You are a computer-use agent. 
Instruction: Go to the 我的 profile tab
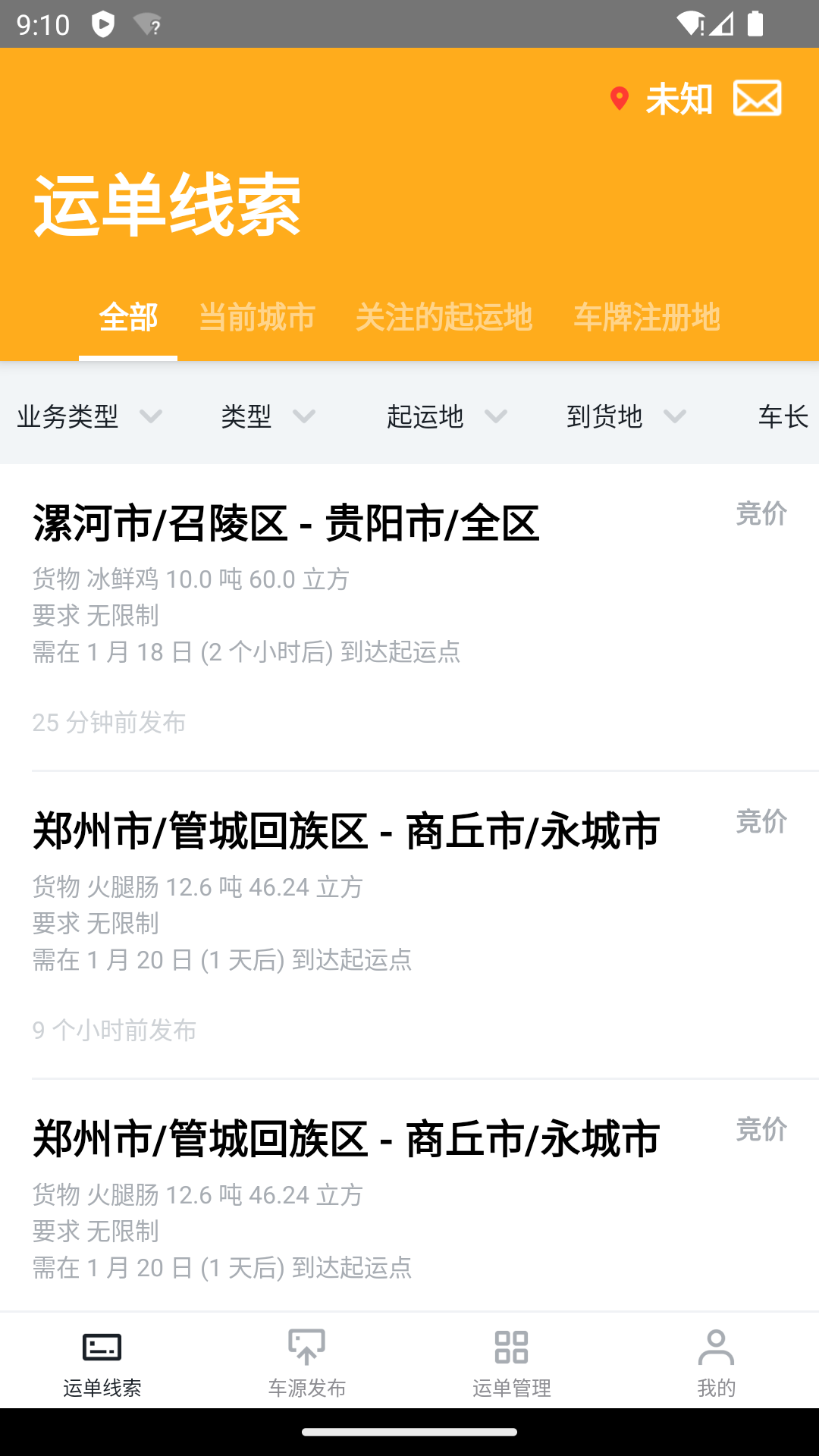point(717,1362)
